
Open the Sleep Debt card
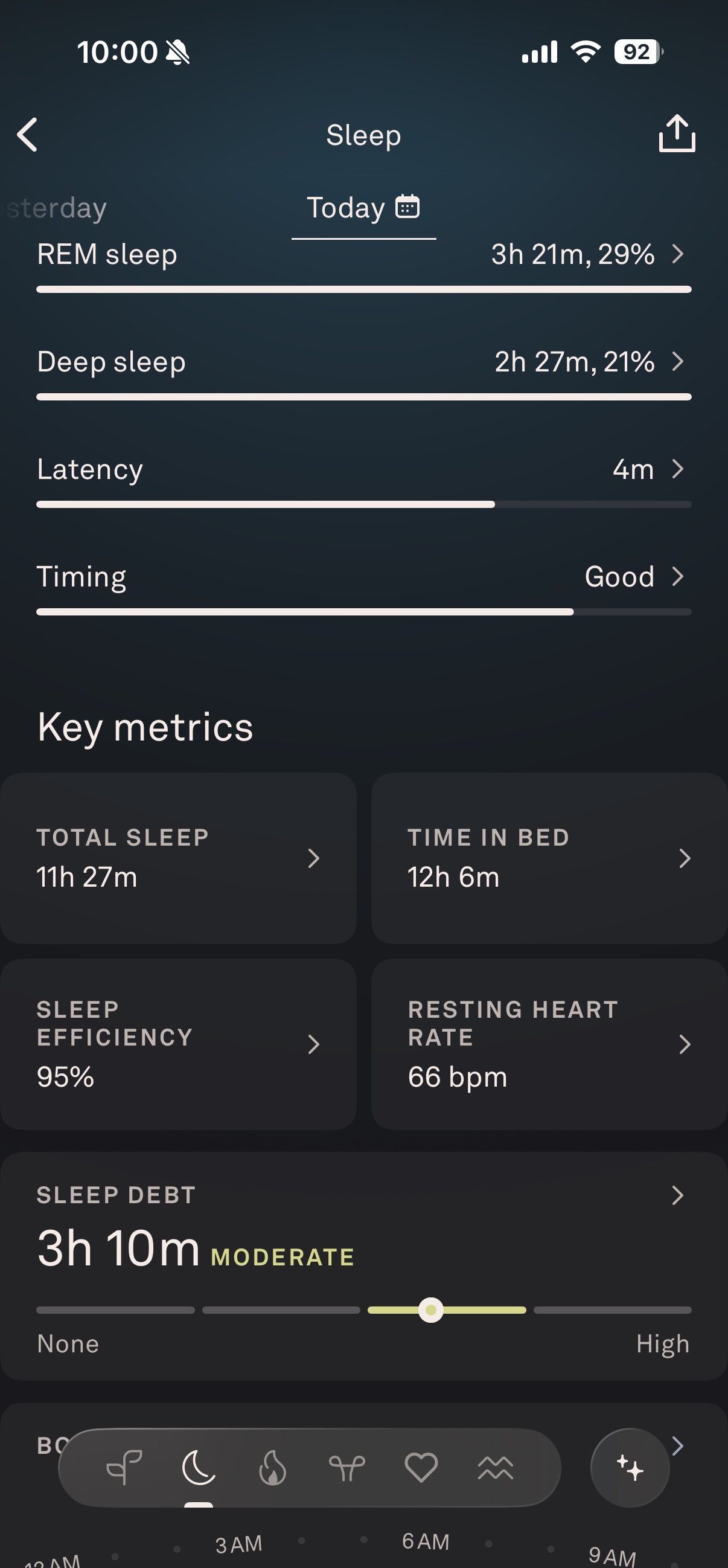pyautogui.click(x=363, y=1267)
